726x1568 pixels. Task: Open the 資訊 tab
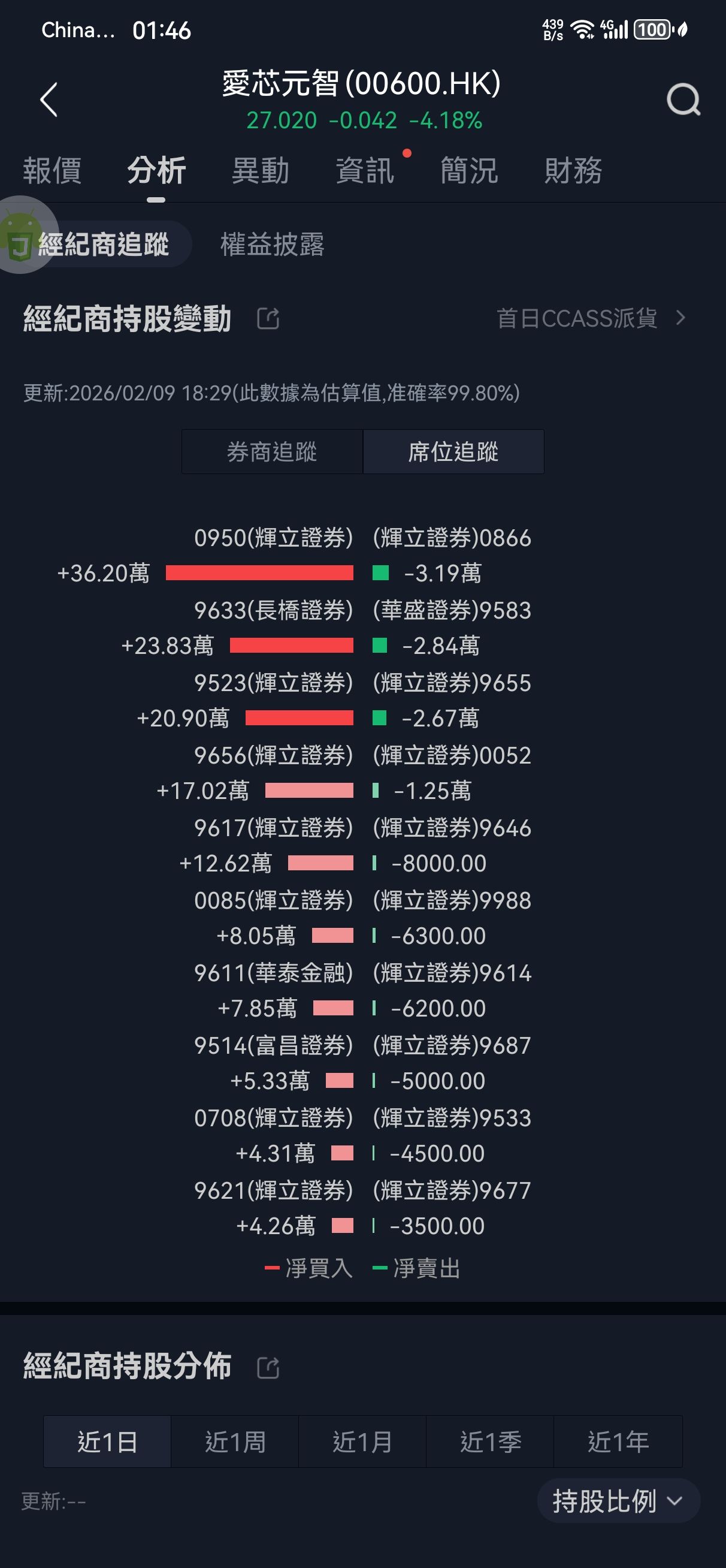[365, 170]
